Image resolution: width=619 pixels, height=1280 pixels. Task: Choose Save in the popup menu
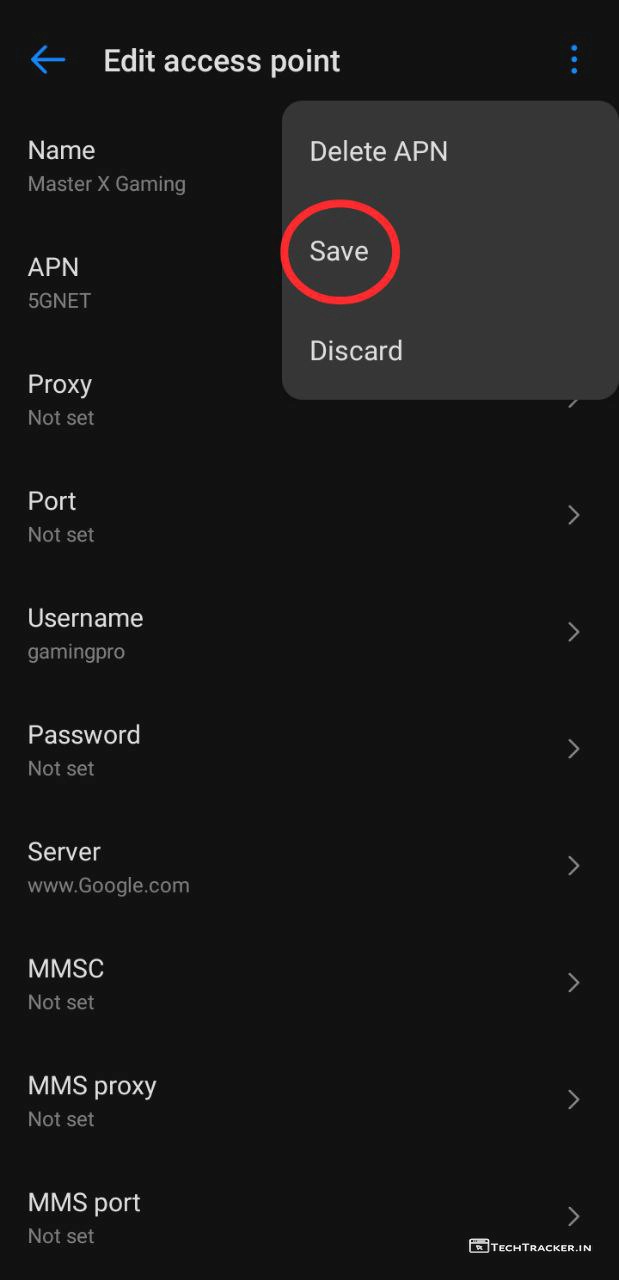pyautogui.click(x=340, y=252)
